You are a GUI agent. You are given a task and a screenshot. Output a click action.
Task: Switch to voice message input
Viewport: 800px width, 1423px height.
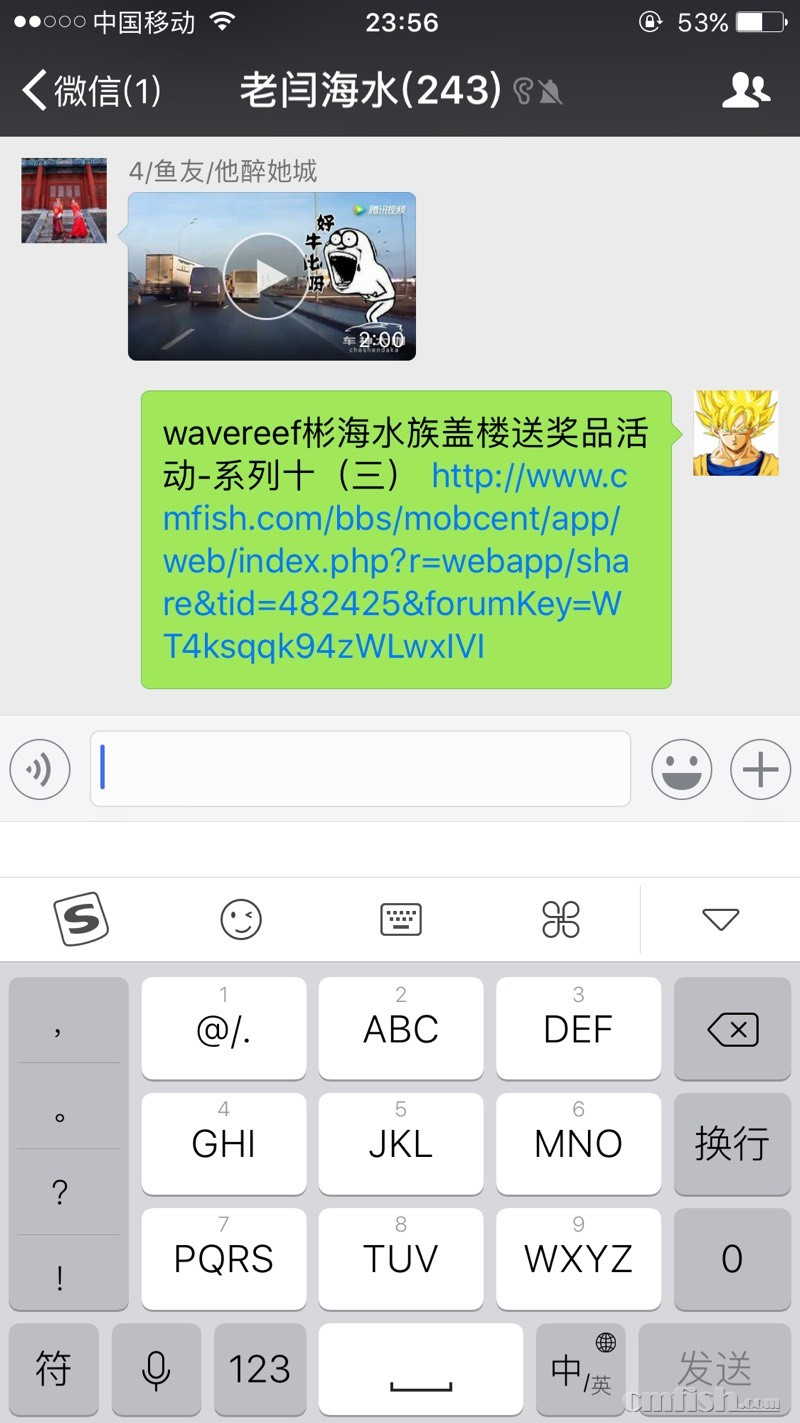pyautogui.click(x=40, y=769)
